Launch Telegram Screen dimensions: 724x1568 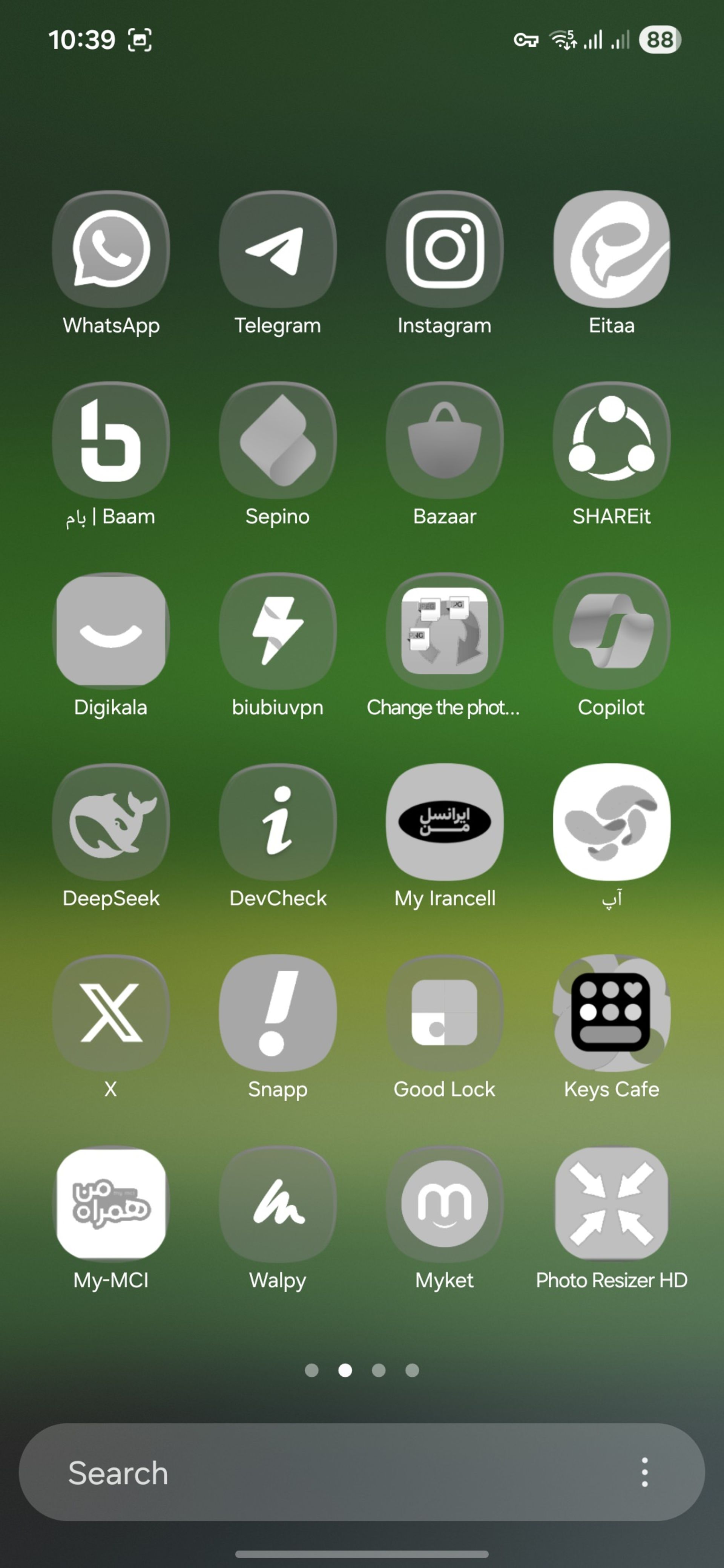278,249
